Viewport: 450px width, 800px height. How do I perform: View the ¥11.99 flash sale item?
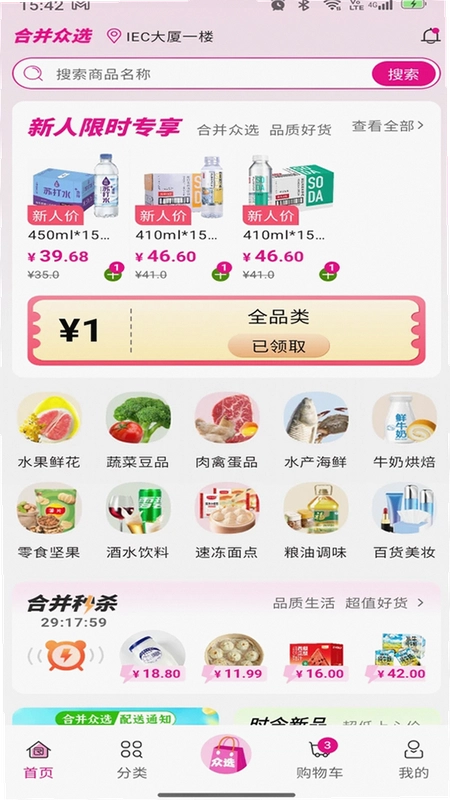(234, 657)
